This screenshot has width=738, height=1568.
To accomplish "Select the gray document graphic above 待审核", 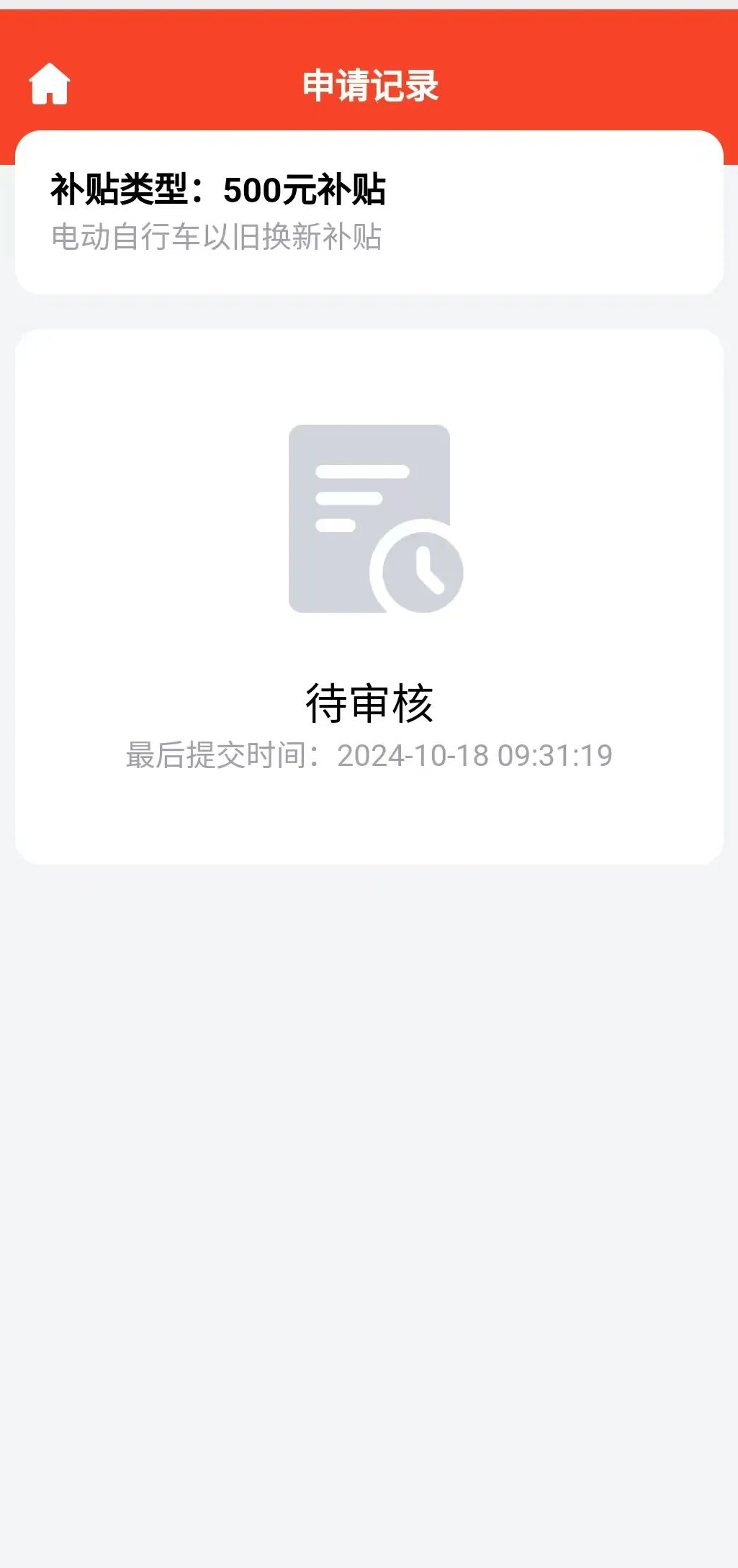I will (369, 518).
